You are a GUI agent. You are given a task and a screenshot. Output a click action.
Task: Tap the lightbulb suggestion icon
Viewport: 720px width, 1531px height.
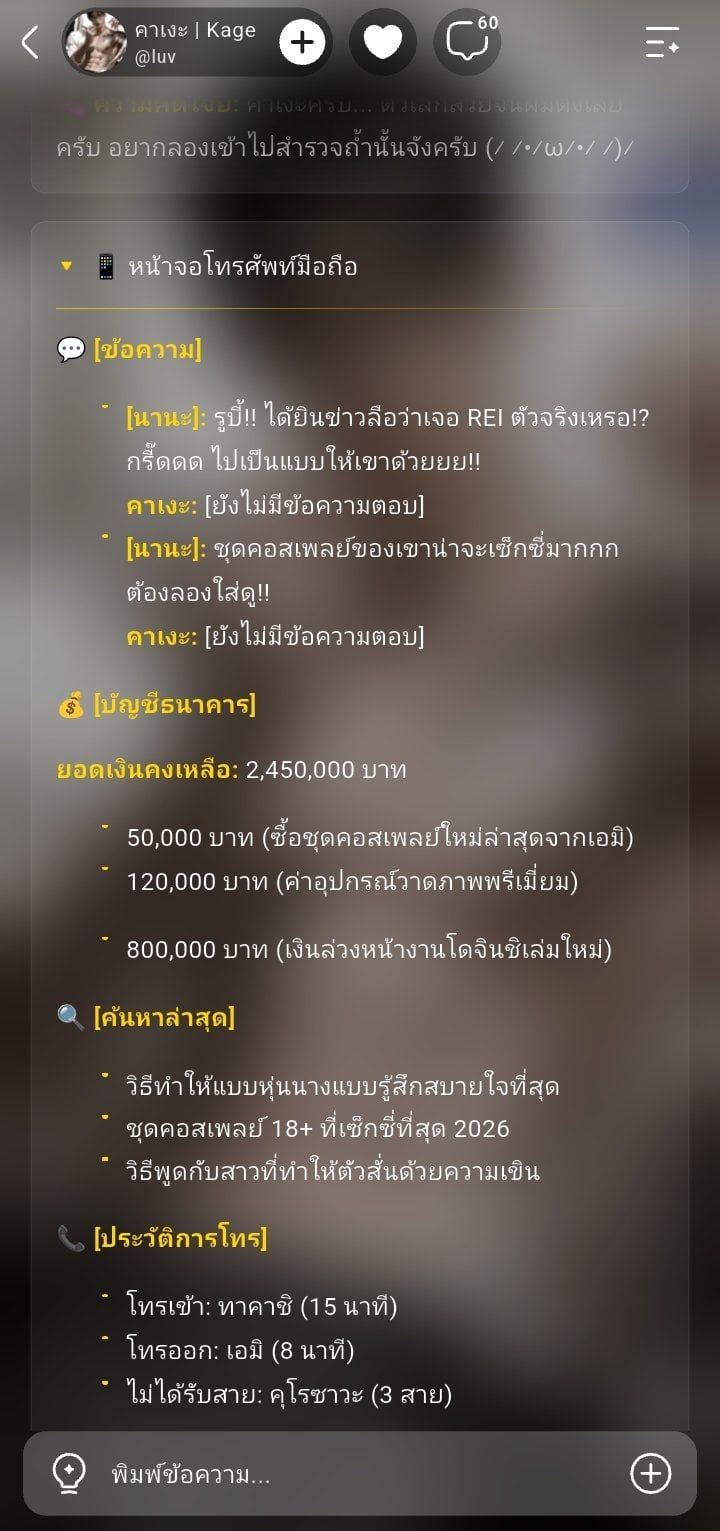68,1473
